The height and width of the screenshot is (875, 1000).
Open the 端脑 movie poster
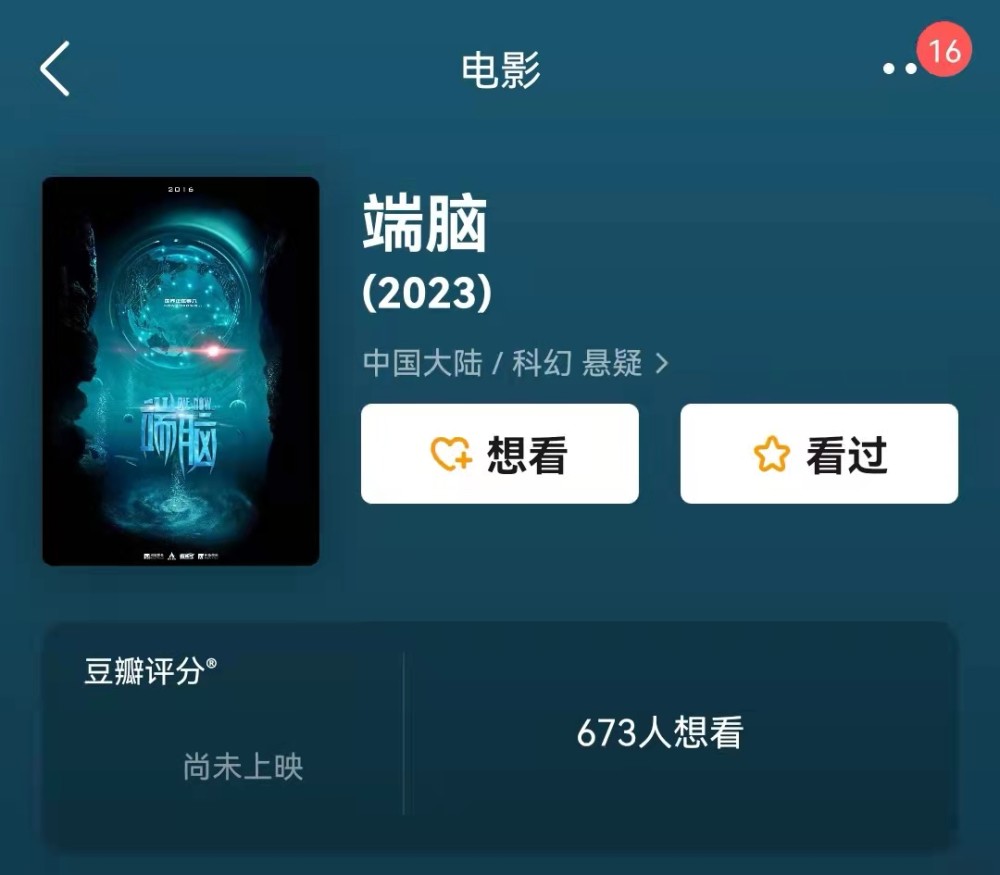click(x=180, y=371)
